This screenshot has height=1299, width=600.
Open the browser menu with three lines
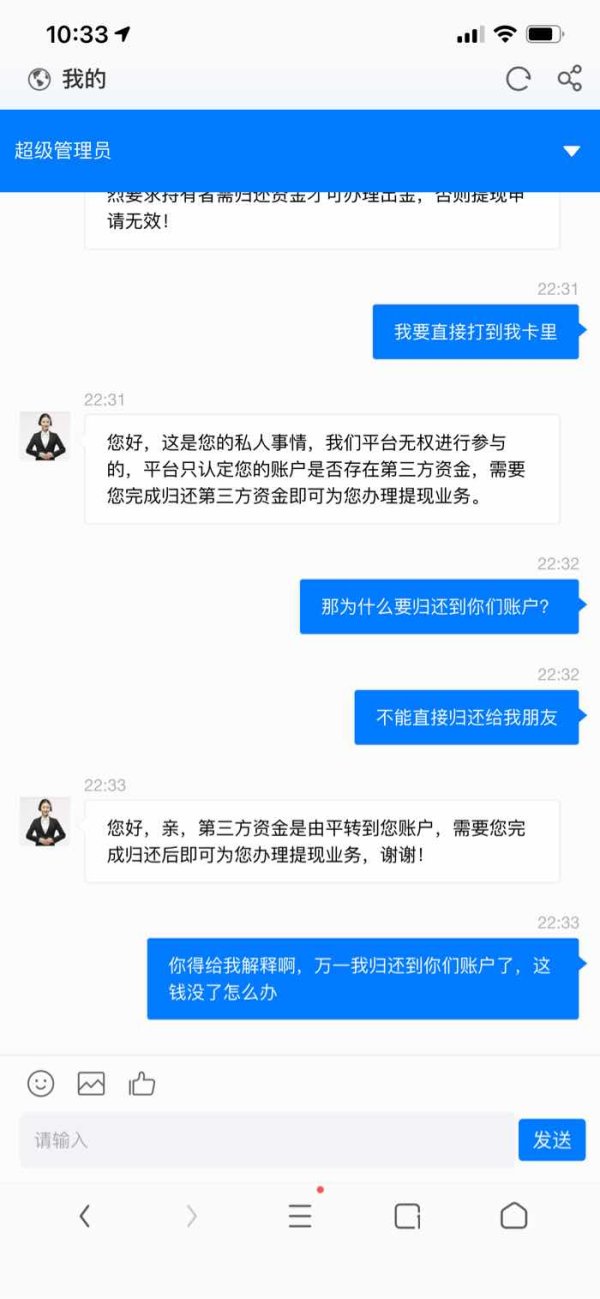point(300,1216)
